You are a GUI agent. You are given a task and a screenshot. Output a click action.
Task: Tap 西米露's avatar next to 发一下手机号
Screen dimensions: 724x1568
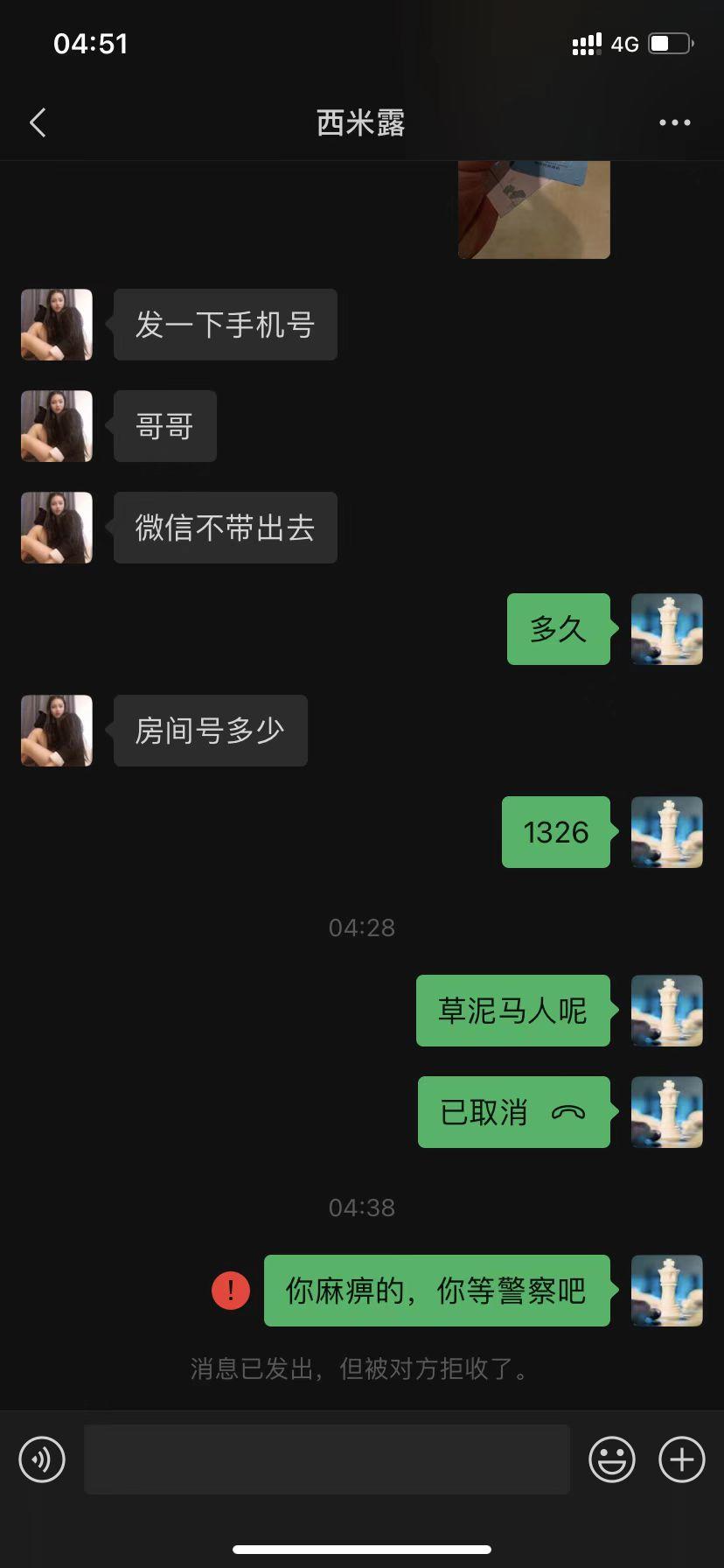tap(56, 325)
